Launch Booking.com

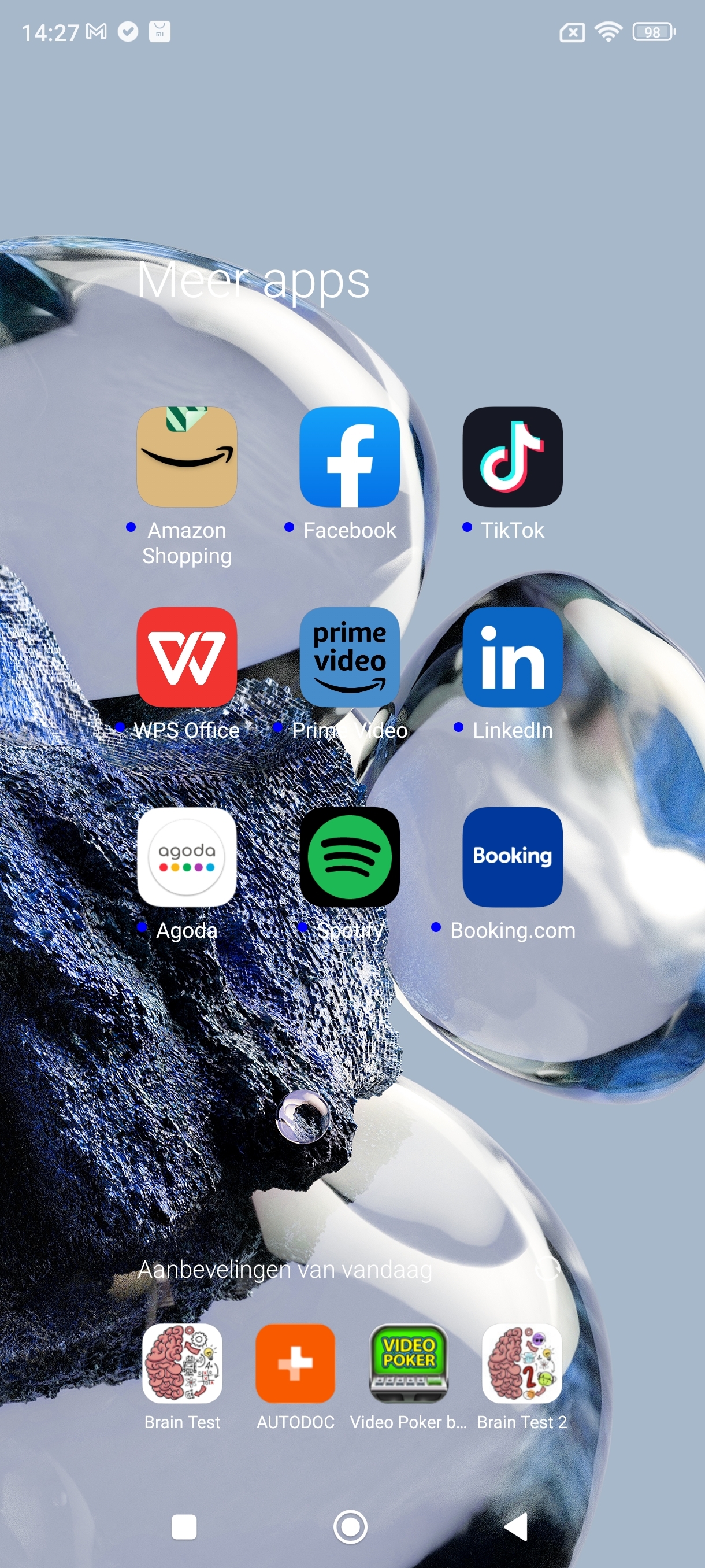pyautogui.click(x=513, y=857)
